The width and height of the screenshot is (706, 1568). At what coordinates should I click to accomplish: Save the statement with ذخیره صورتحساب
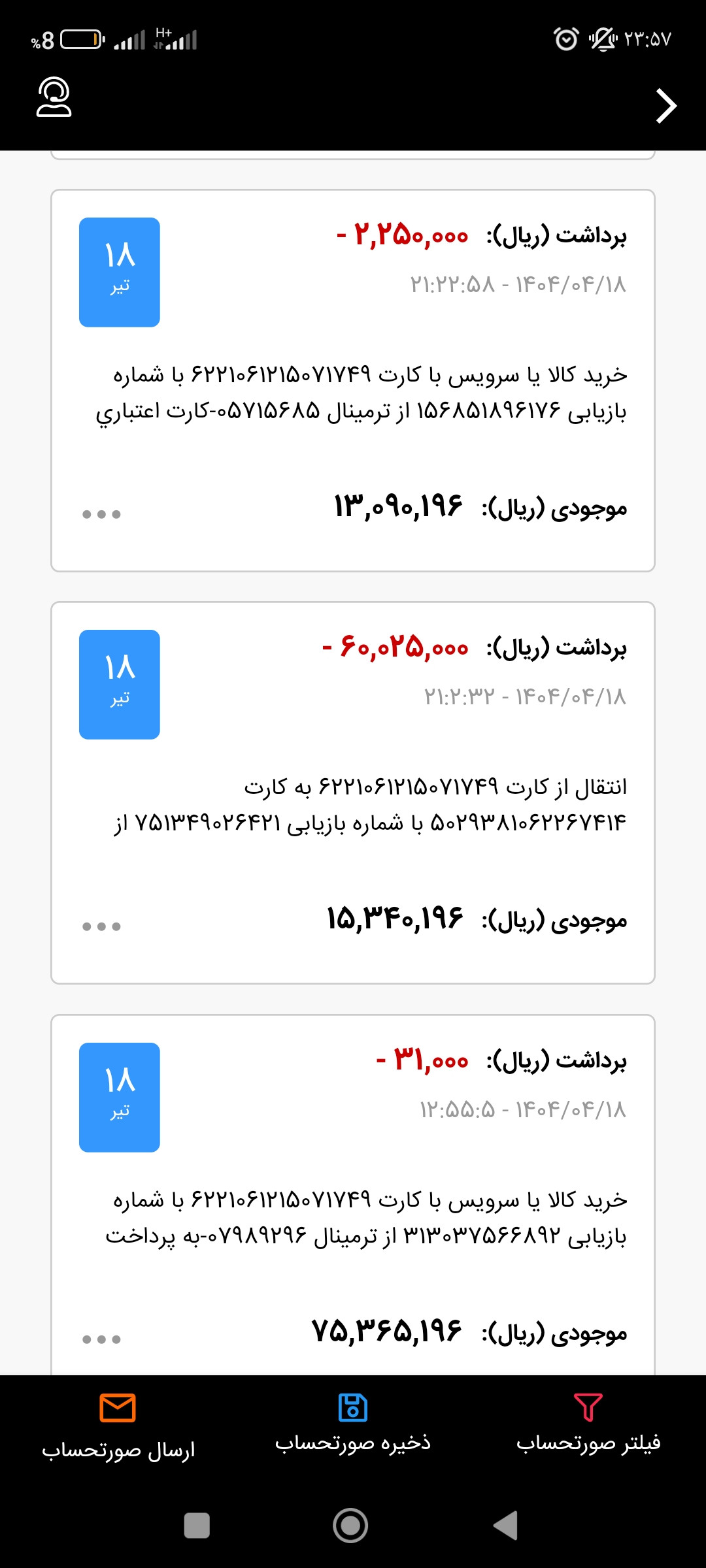coord(353,1424)
